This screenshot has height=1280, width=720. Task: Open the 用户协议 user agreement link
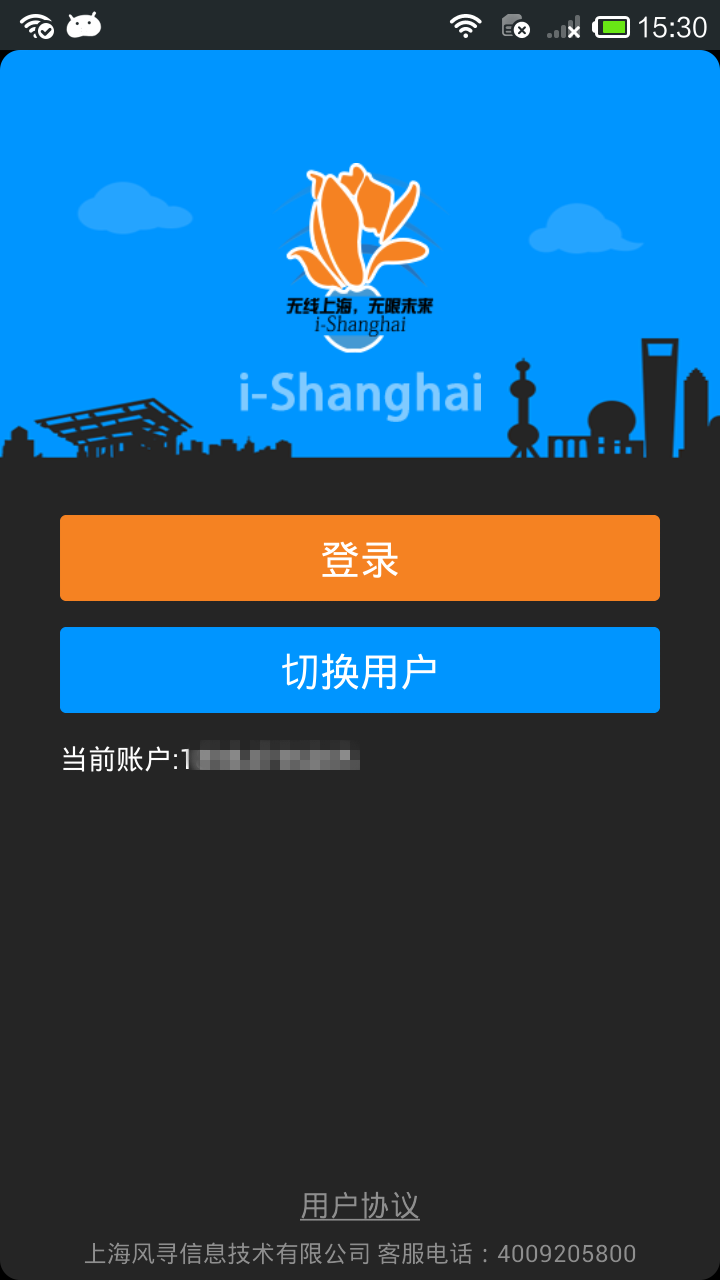360,1206
